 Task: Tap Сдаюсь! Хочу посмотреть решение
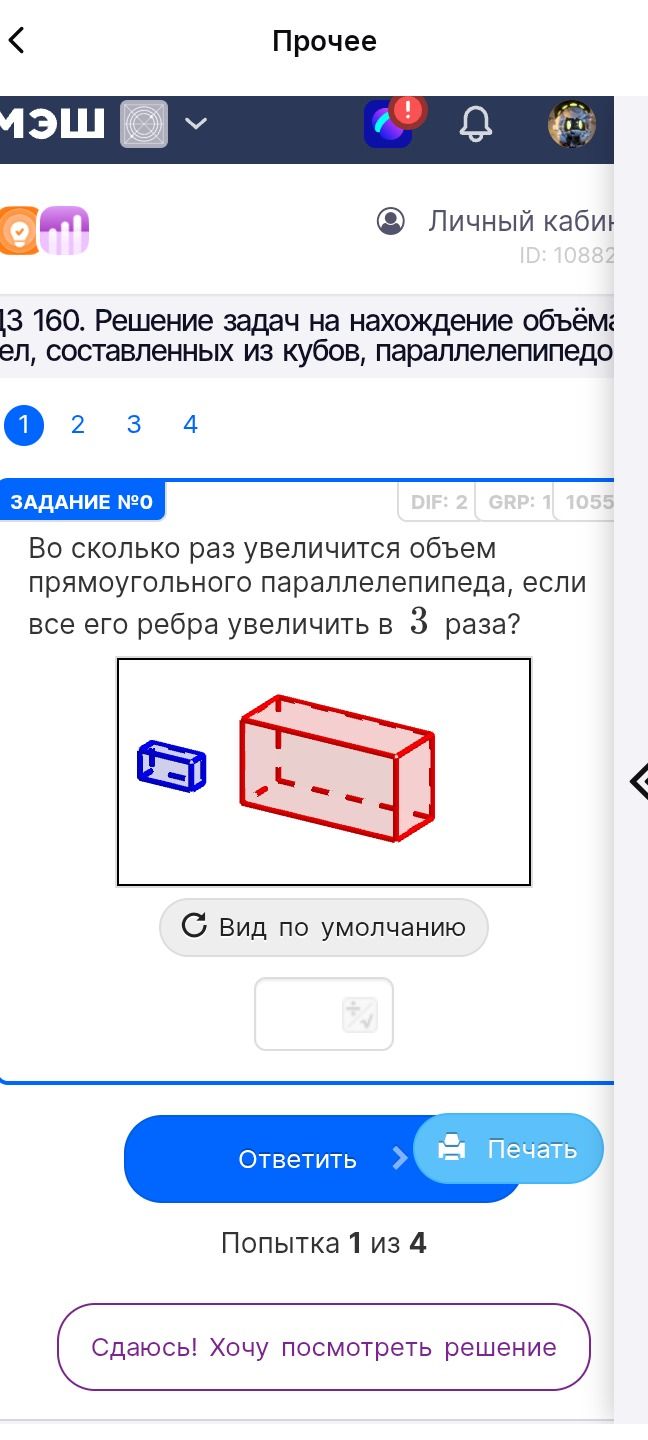coord(324,1347)
